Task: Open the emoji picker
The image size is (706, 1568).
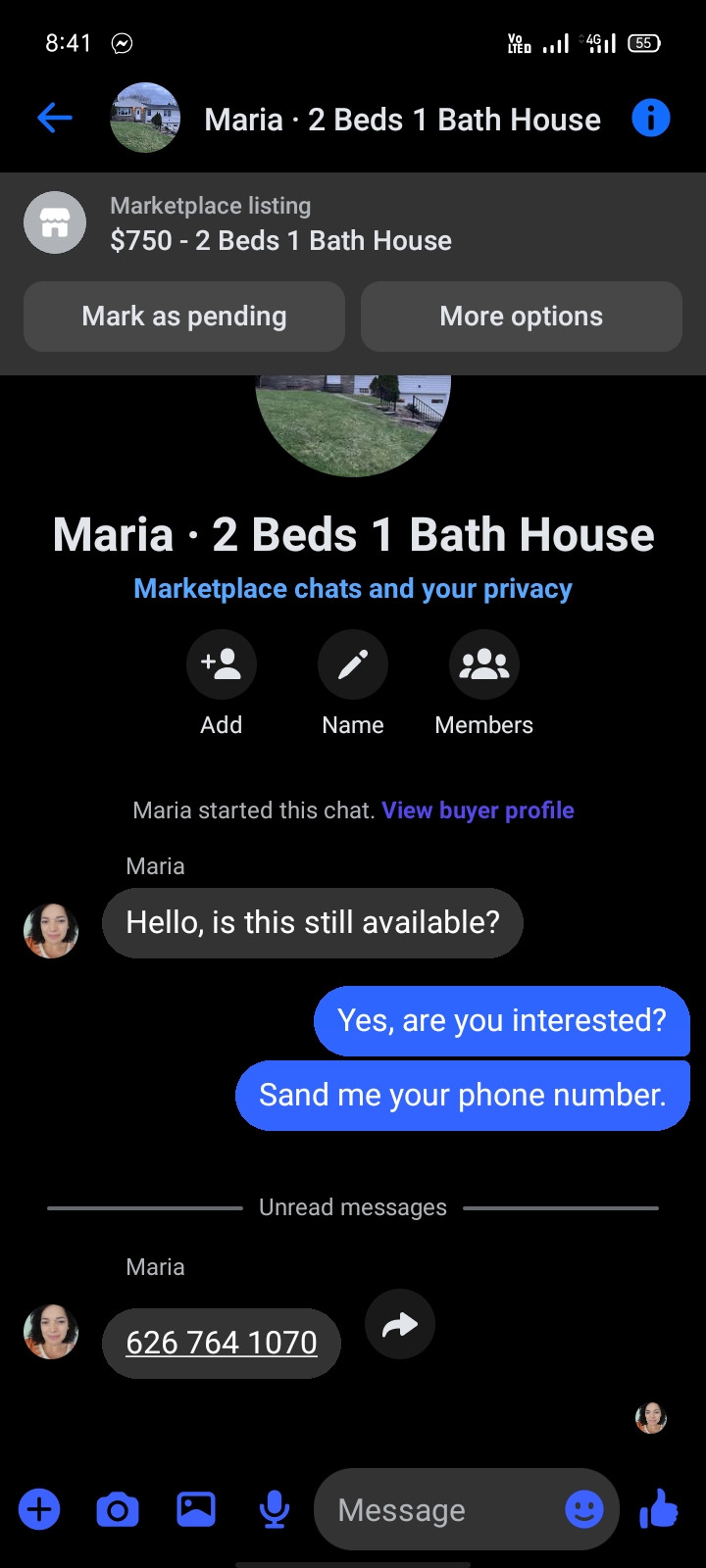Action: pyautogui.click(x=584, y=1509)
